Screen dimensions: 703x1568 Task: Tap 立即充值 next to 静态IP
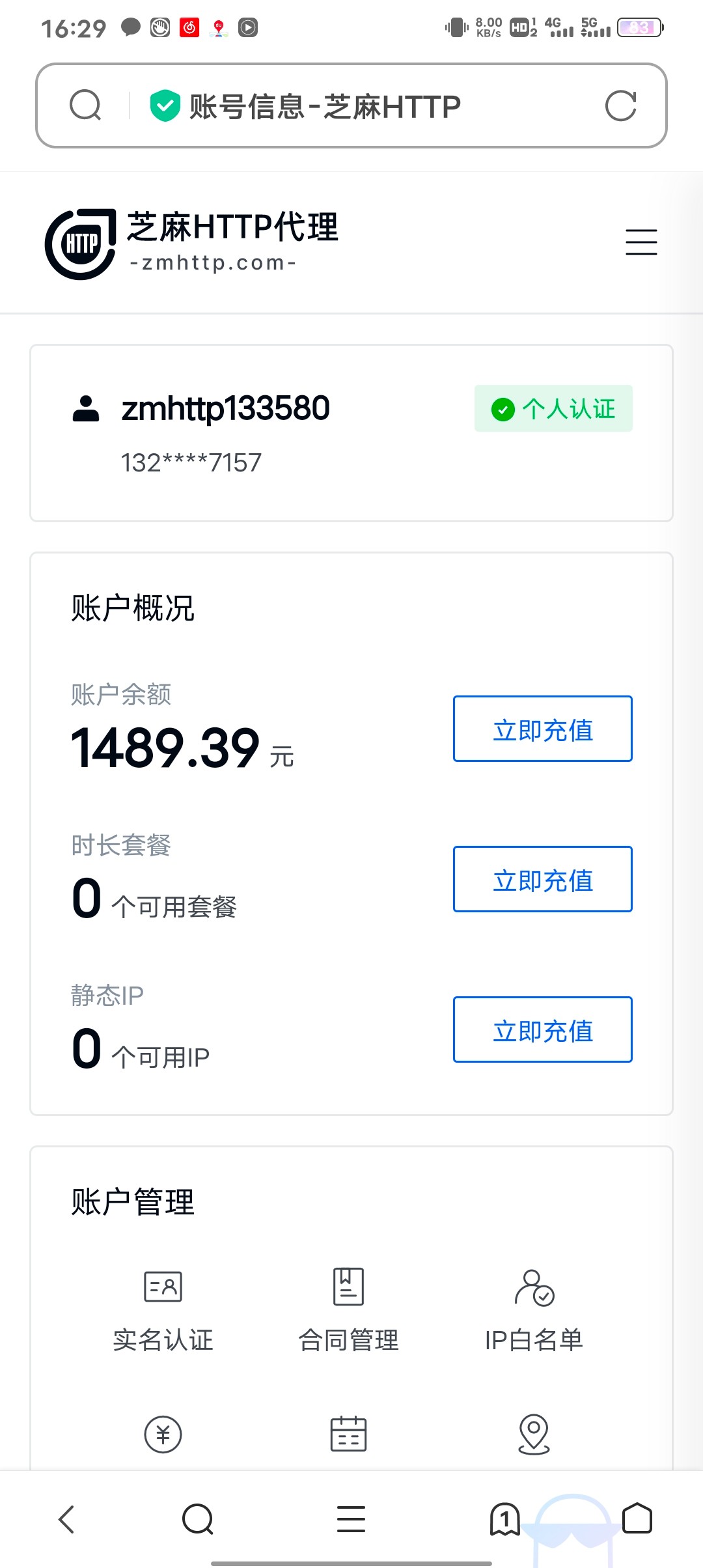[x=542, y=1029]
